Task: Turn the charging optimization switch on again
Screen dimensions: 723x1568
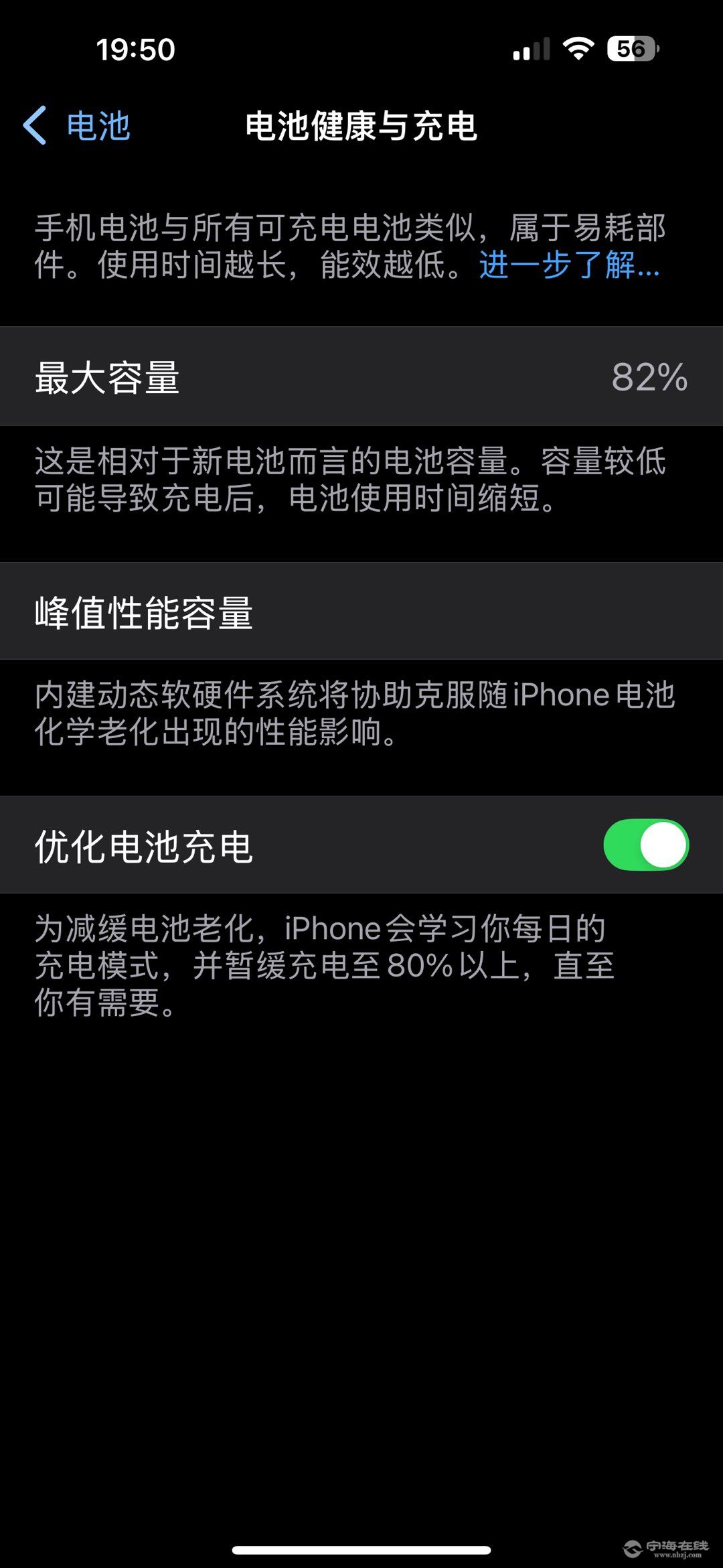Action: coord(646,845)
